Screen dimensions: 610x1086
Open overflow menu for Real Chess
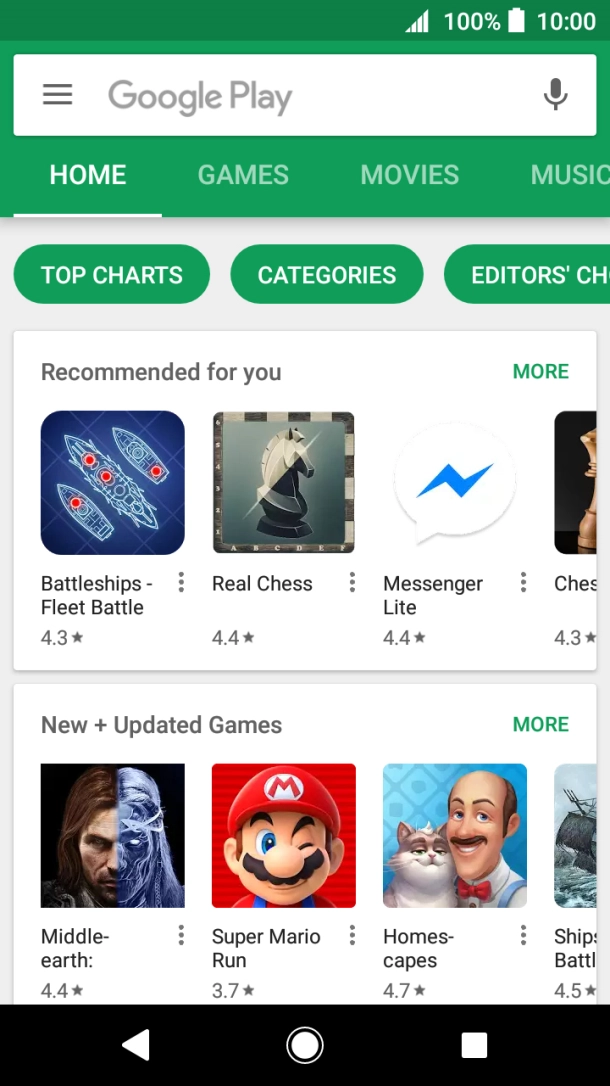pos(352,582)
